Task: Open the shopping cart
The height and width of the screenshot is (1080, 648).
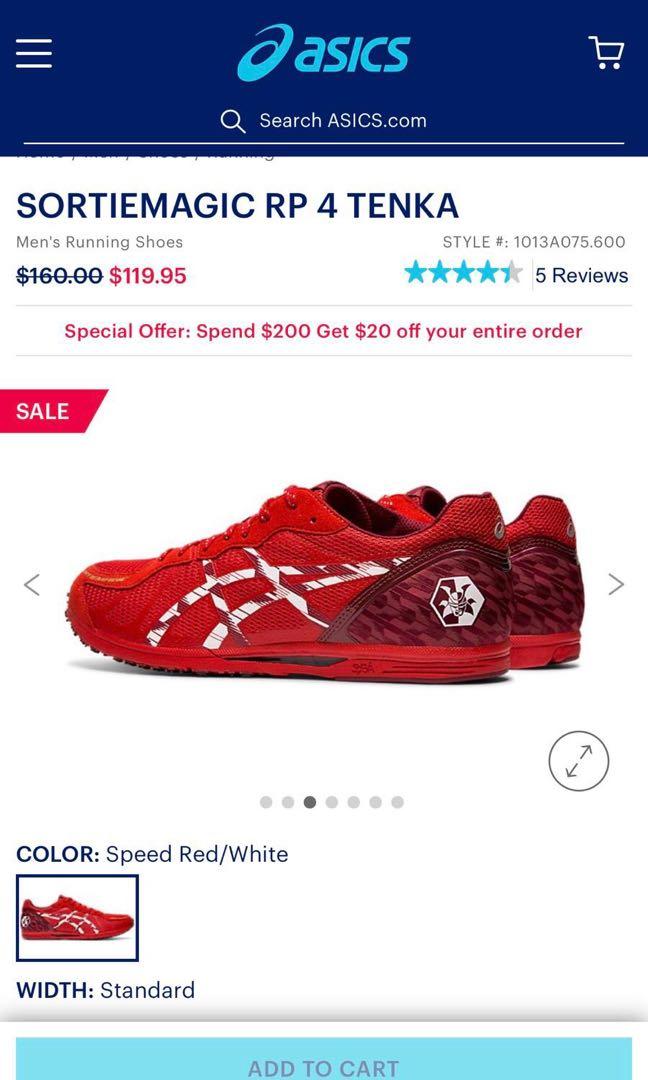Action: pos(606,52)
